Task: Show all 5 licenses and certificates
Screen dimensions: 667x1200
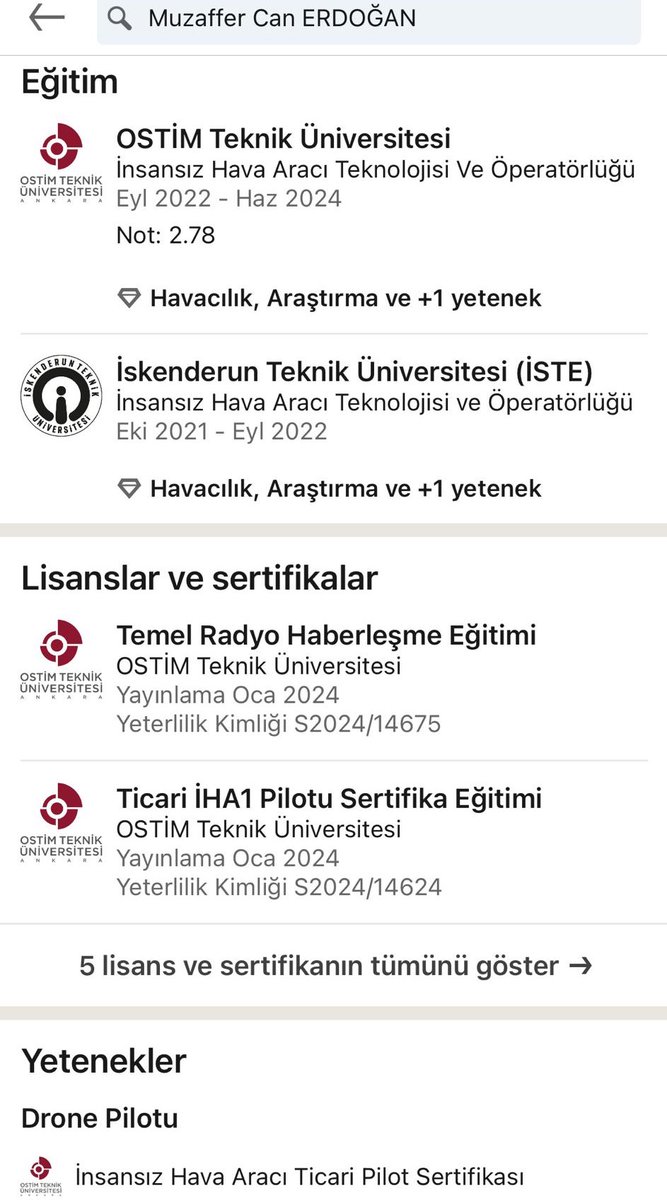Action: 336,966
